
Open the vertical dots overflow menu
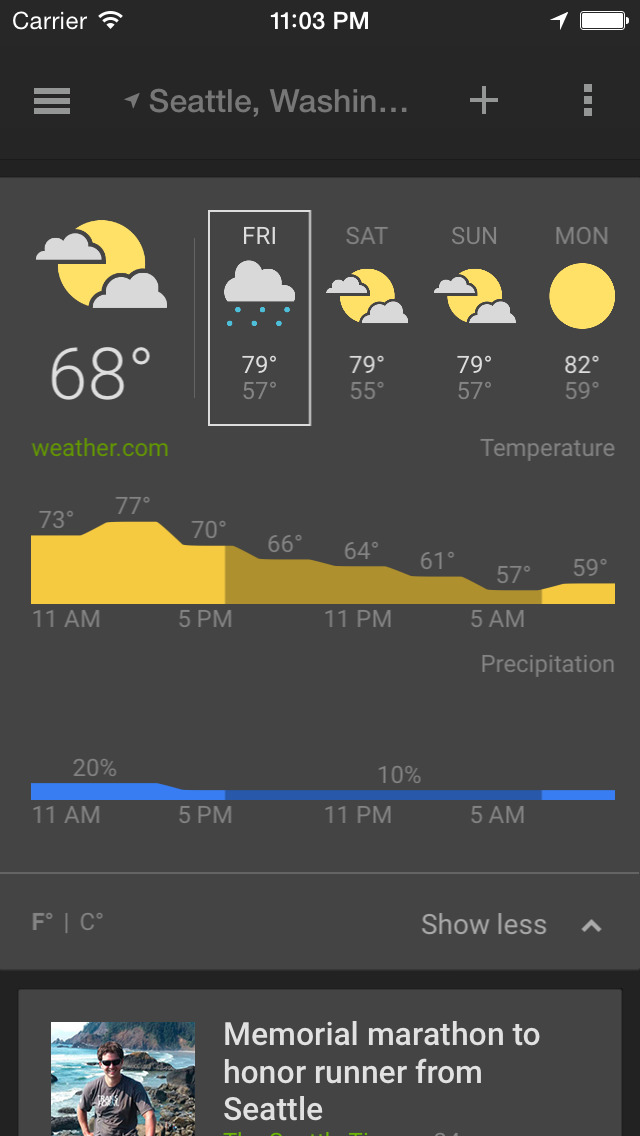click(x=588, y=101)
